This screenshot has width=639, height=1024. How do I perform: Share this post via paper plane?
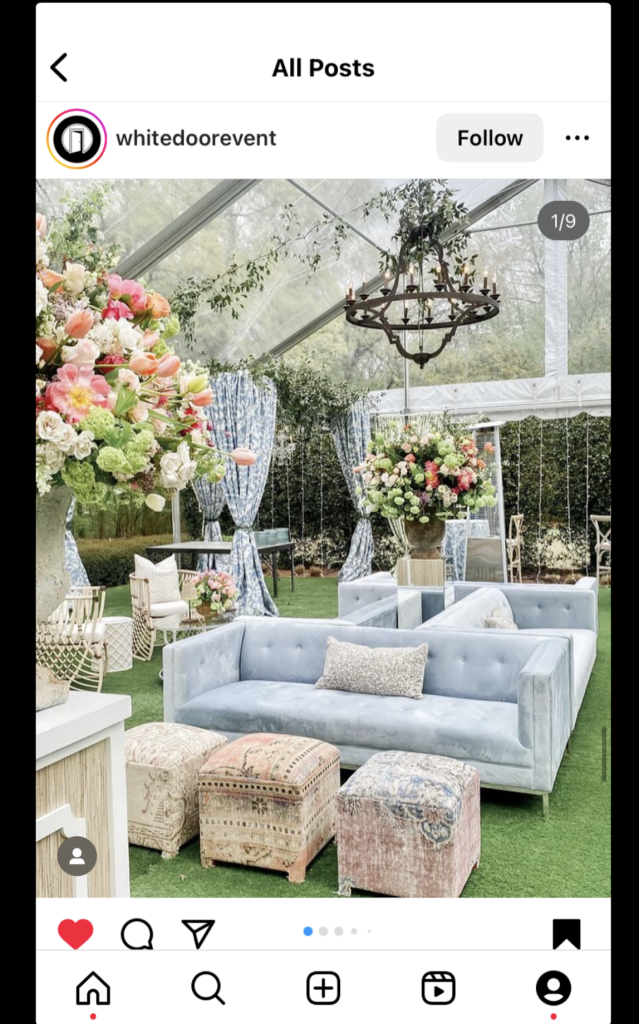pyautogui.click(x=198, y=933)
